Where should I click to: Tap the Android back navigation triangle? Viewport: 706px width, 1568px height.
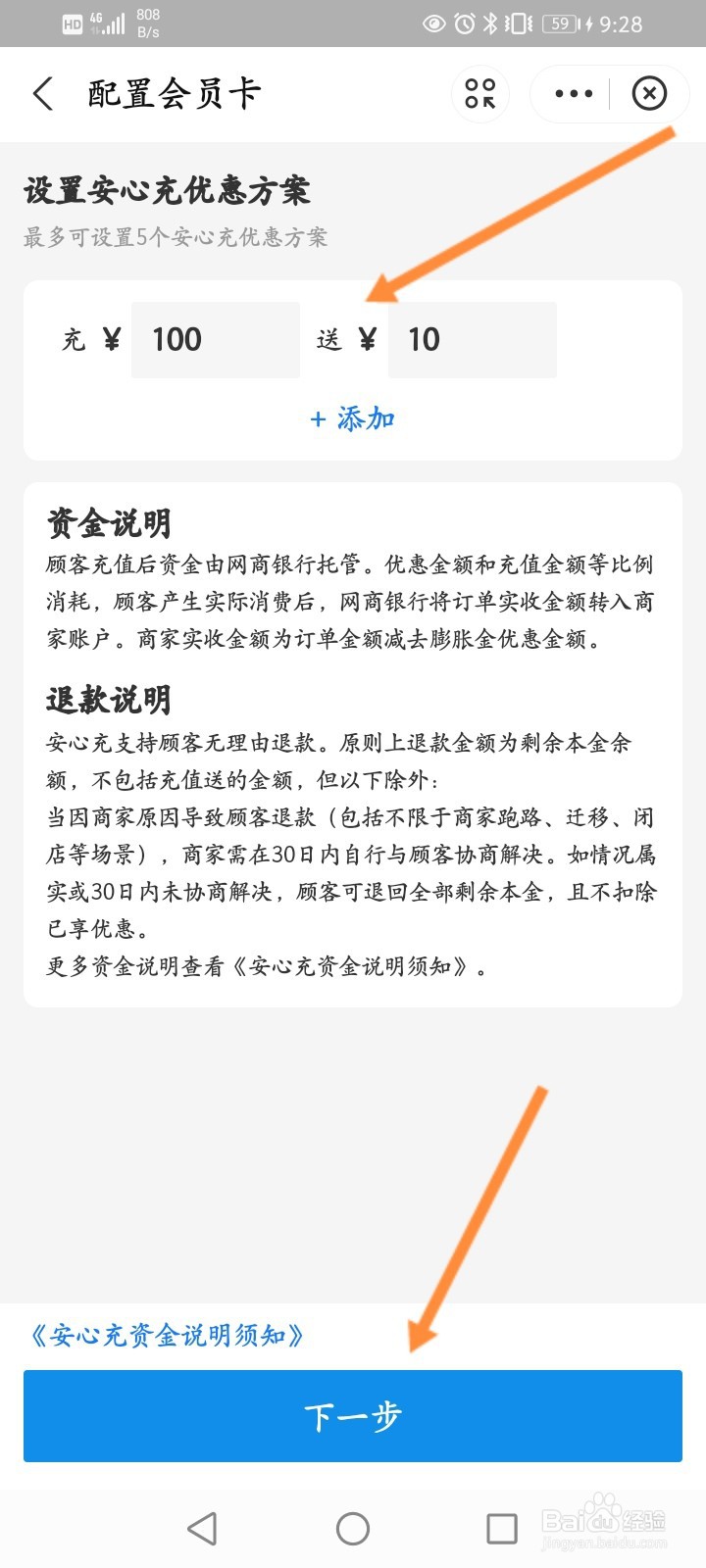click(x=202, y=1527)
